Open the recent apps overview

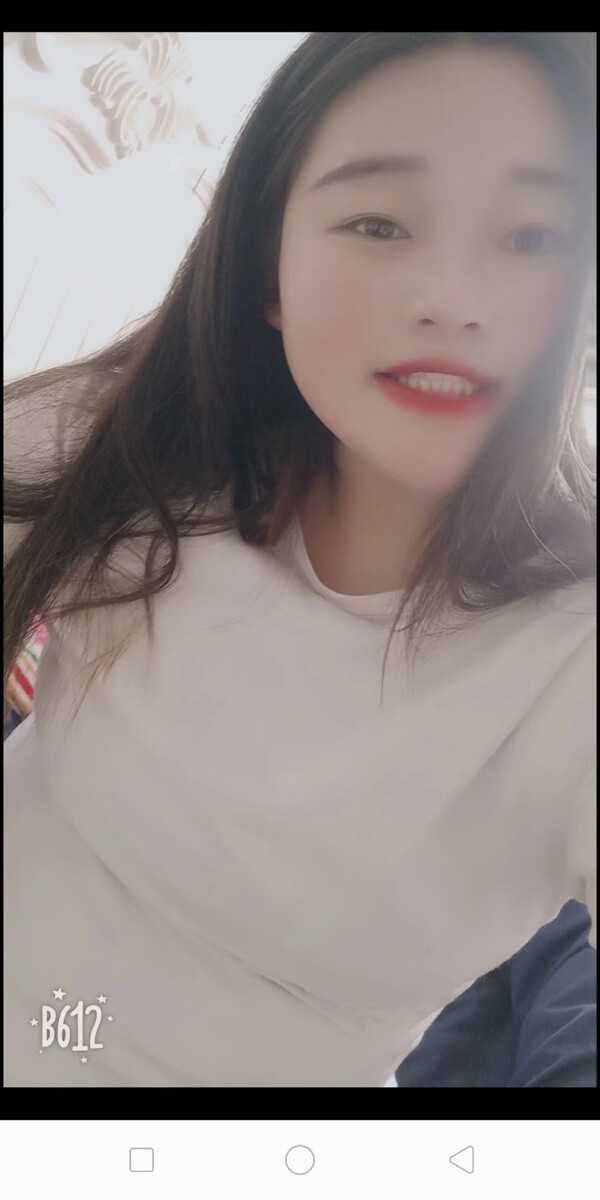[x=142, y=1160]
